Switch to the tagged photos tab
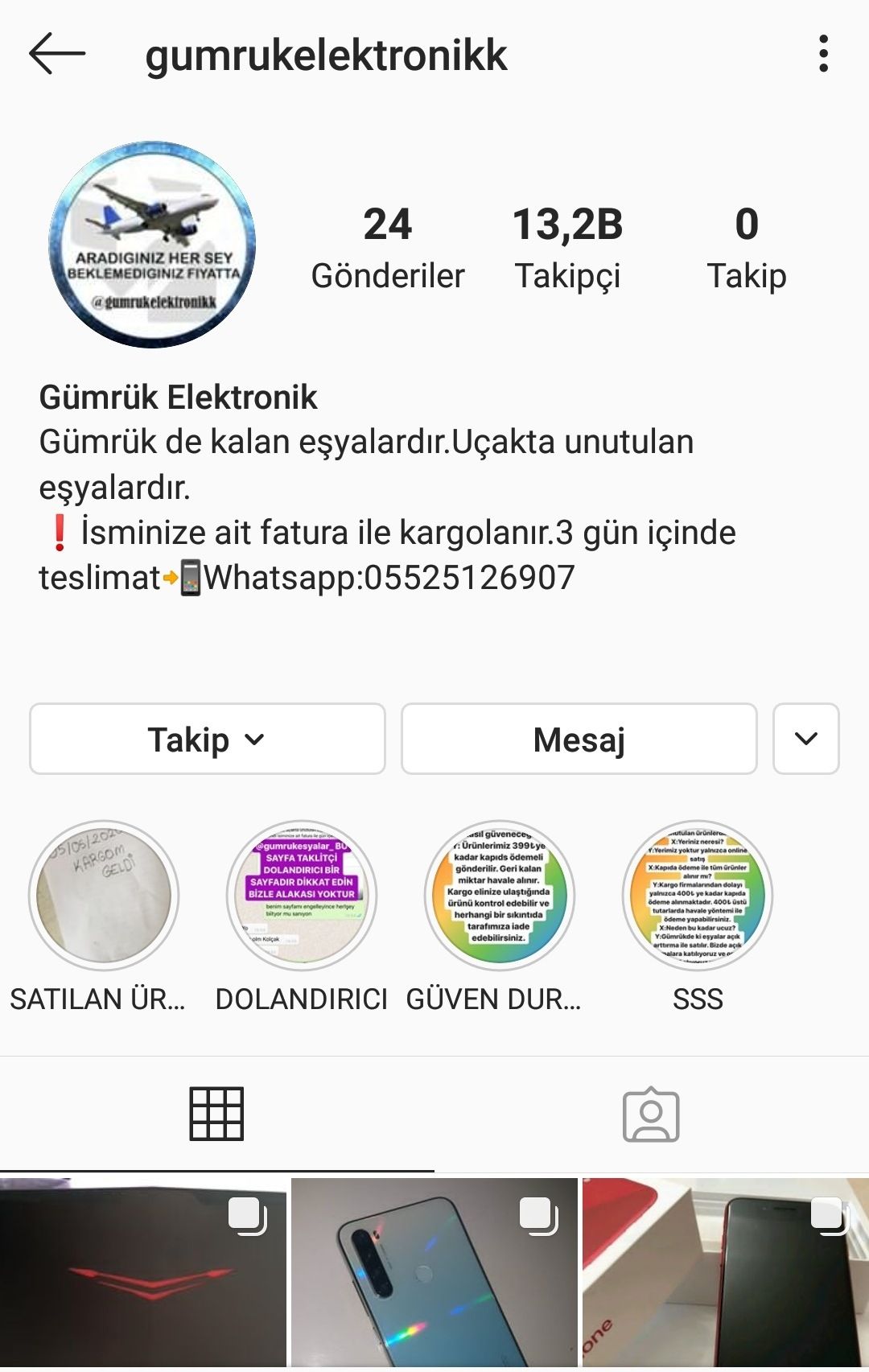Screen dimensions: 869x1372 pos(651,1114)
